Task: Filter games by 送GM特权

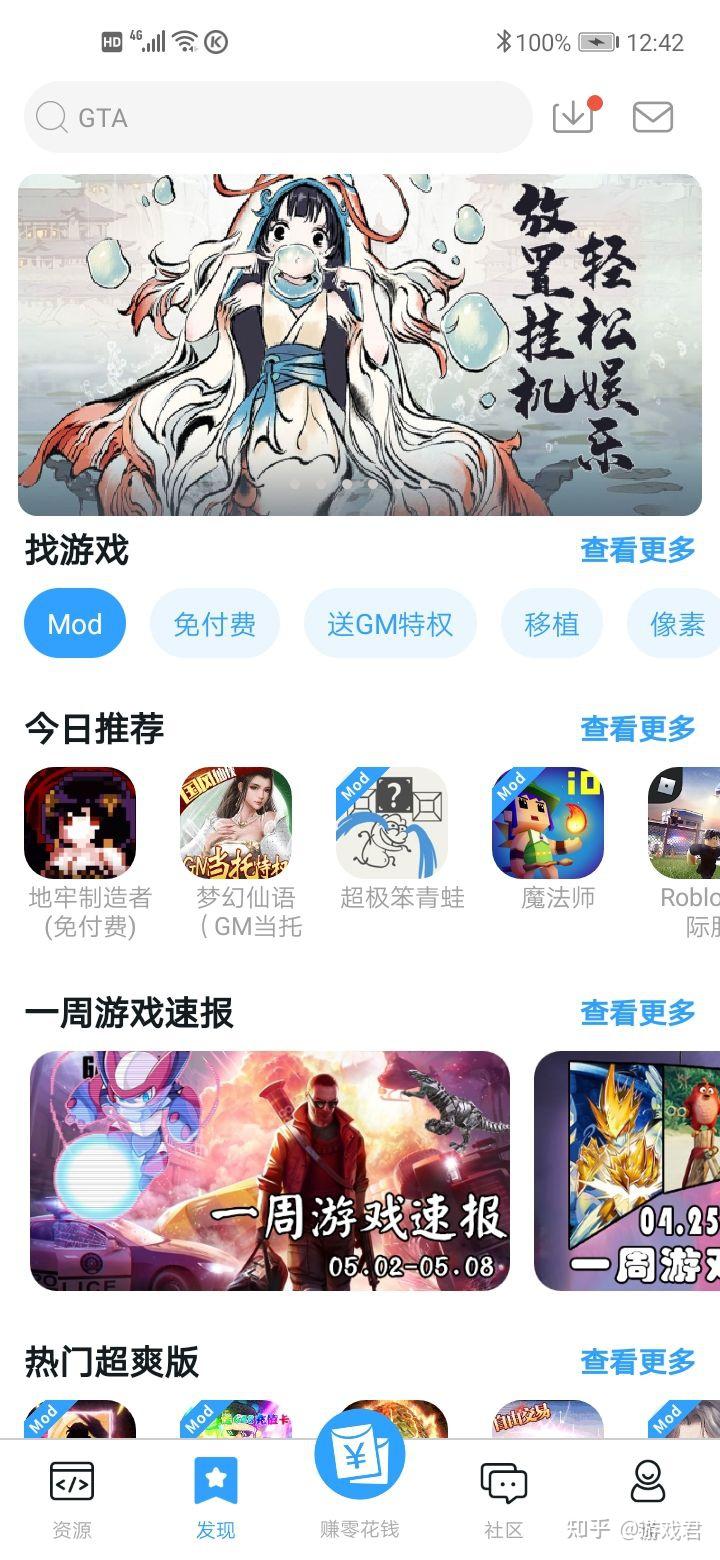Action: [x=390, y=624]
